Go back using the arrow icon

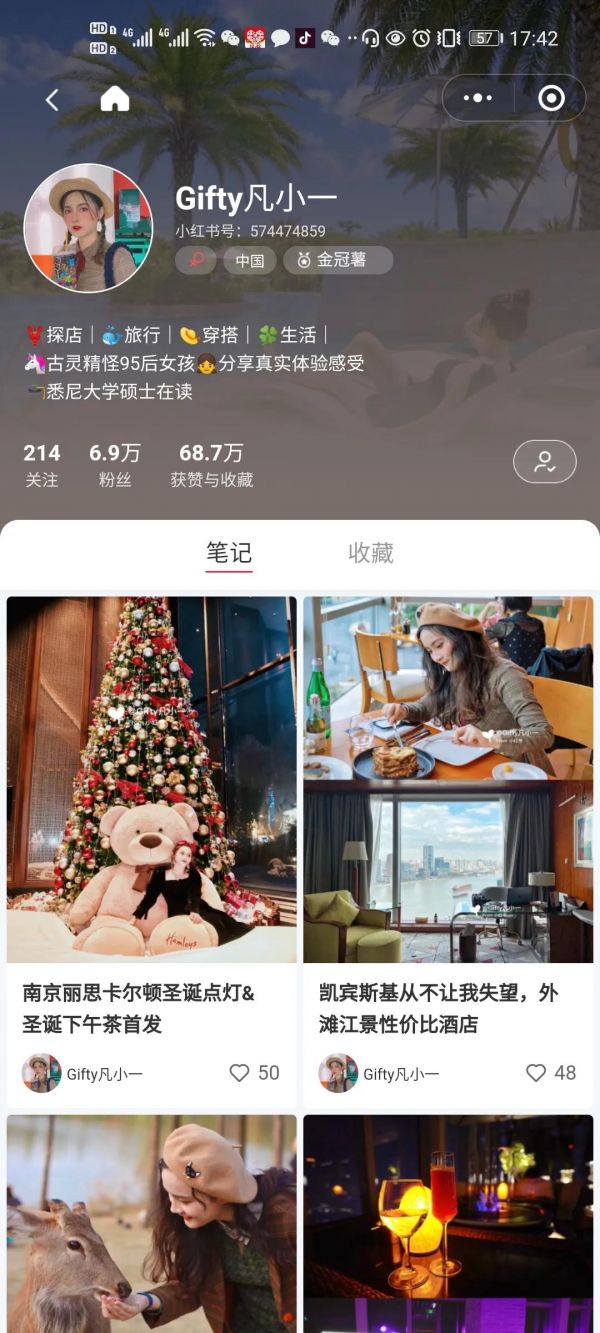[52, 99]
